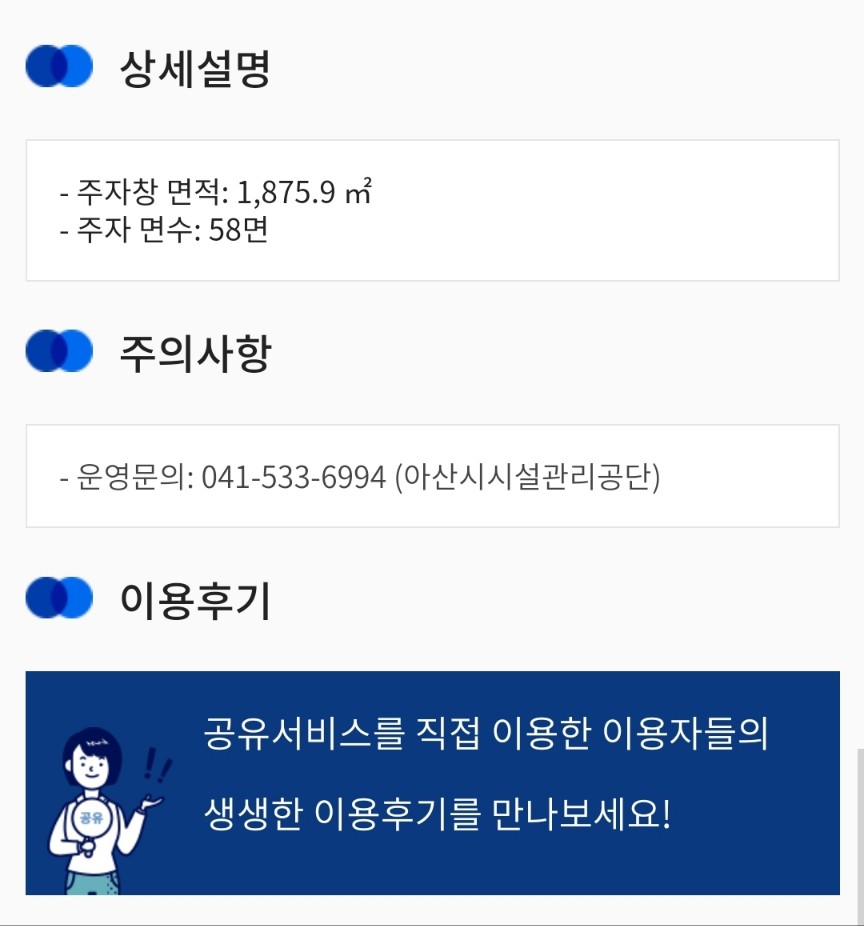Expand the 상세설명 details box
This screenshot has width=864, height=926.
coord(432,212)
